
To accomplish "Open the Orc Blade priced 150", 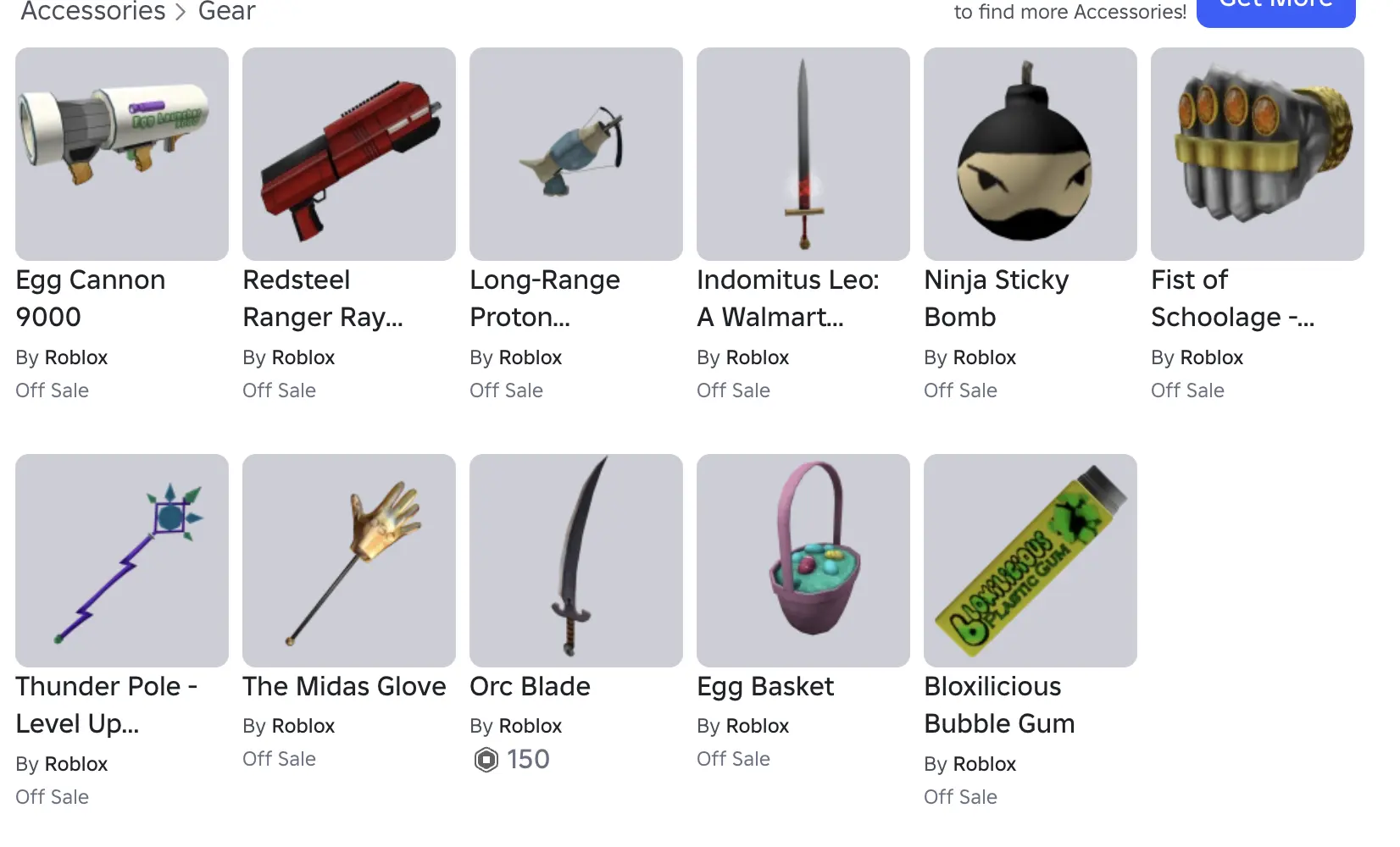I will 575,561.
